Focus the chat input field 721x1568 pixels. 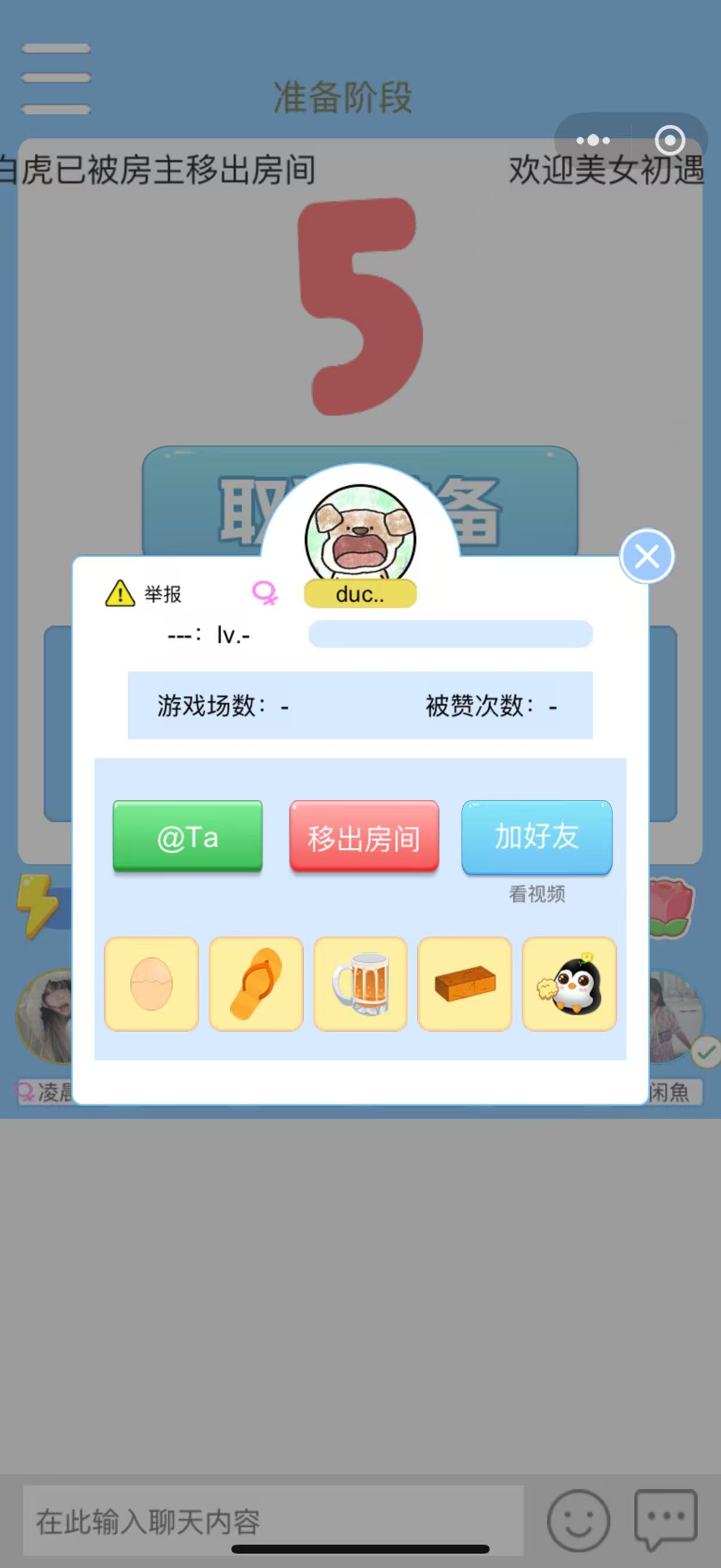click(273, 1521)
